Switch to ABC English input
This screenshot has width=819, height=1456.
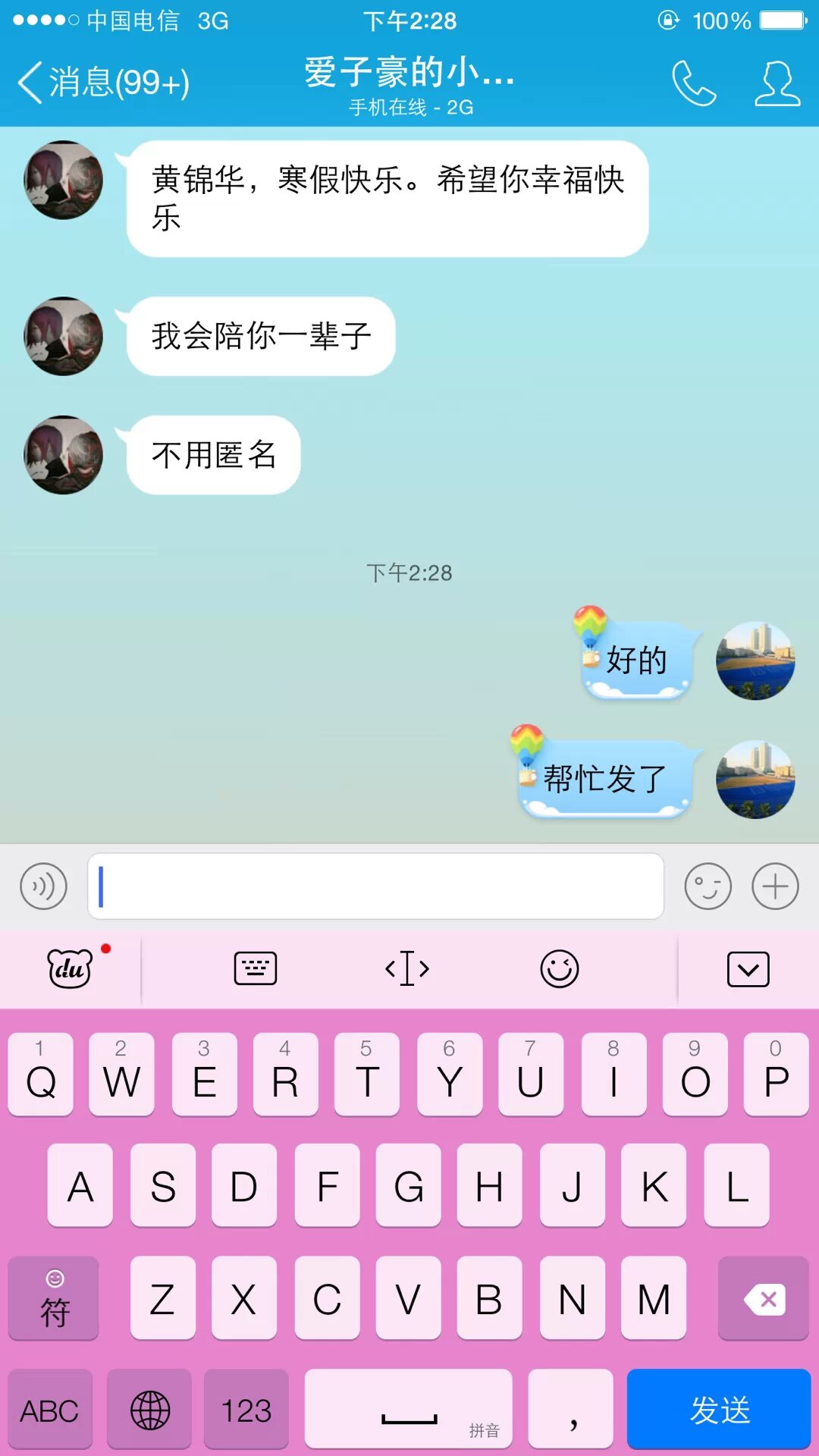[x=50, y=1410]
